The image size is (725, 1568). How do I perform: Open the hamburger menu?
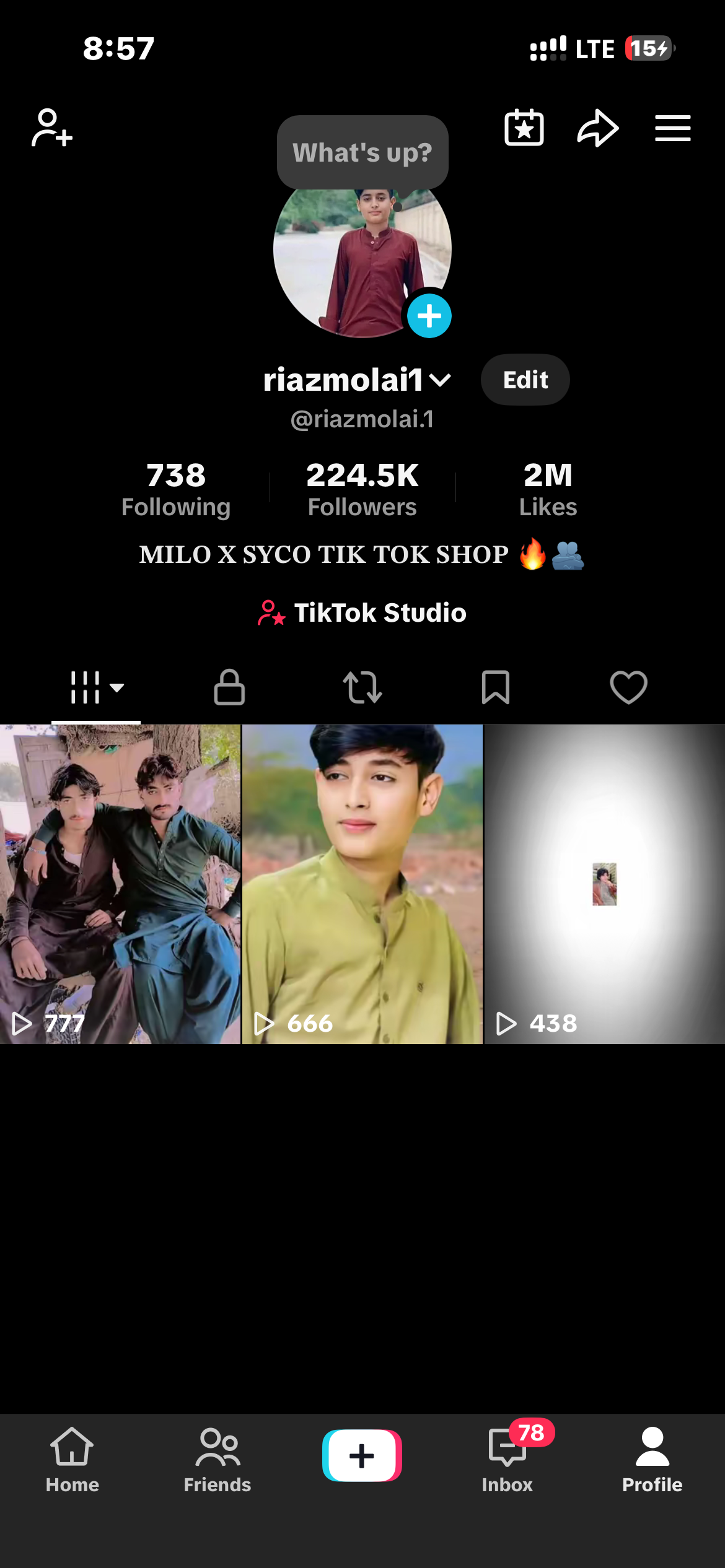tap(673, 128)
